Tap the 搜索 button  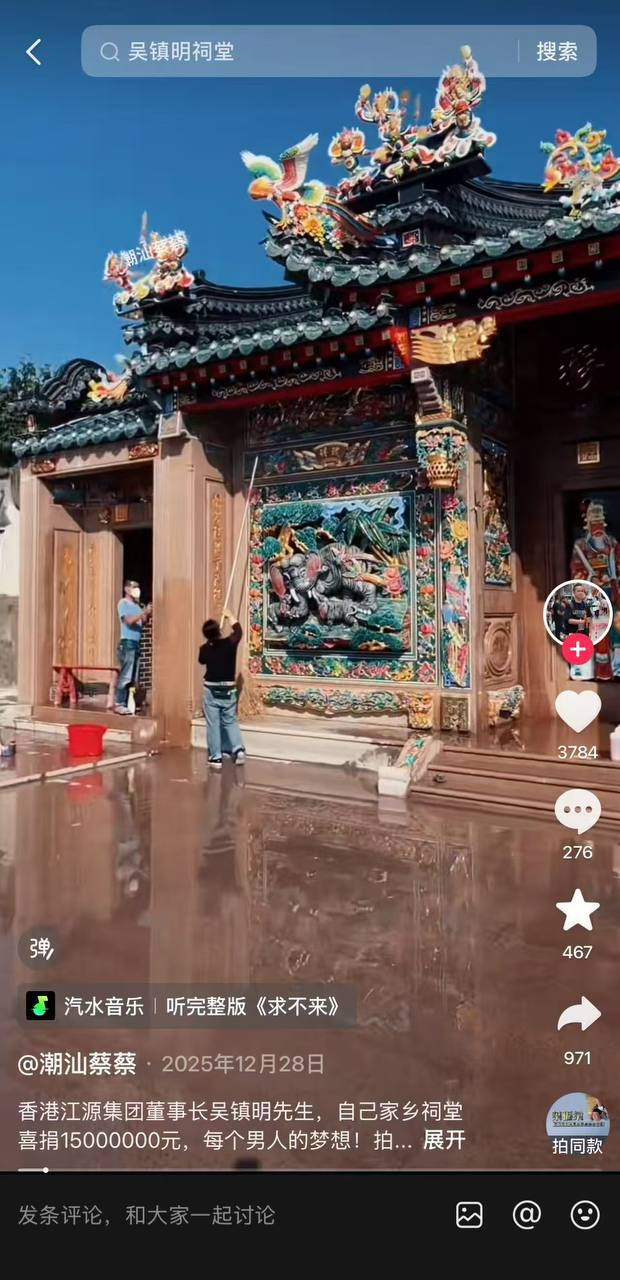point(557,52)
